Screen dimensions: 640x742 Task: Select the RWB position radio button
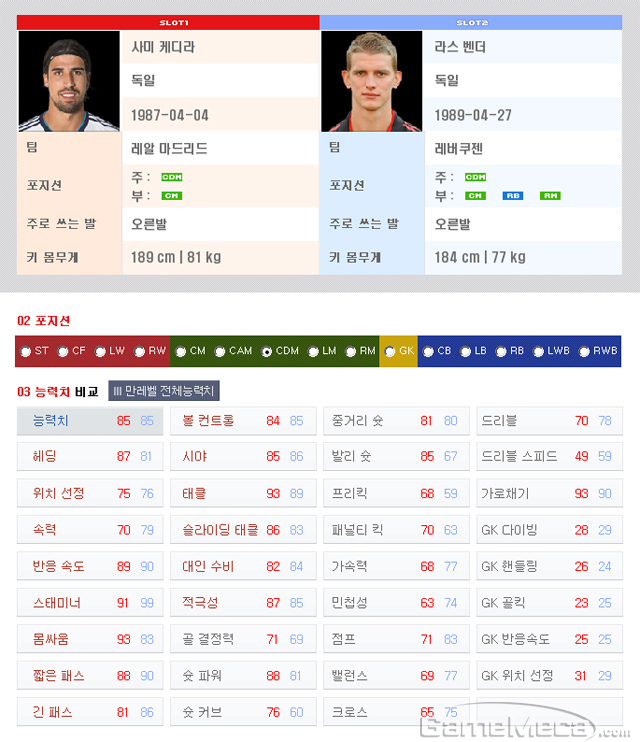pos(586,351)
